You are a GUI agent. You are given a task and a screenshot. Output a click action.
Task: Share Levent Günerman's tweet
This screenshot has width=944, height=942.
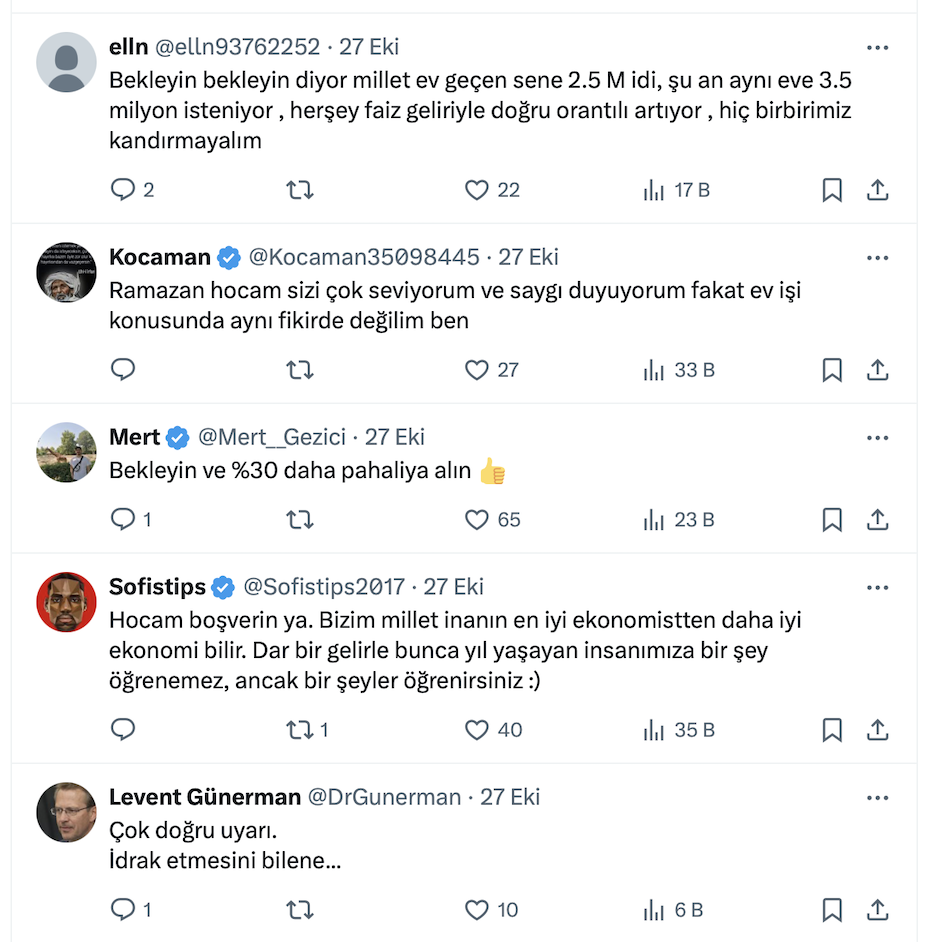877,910
